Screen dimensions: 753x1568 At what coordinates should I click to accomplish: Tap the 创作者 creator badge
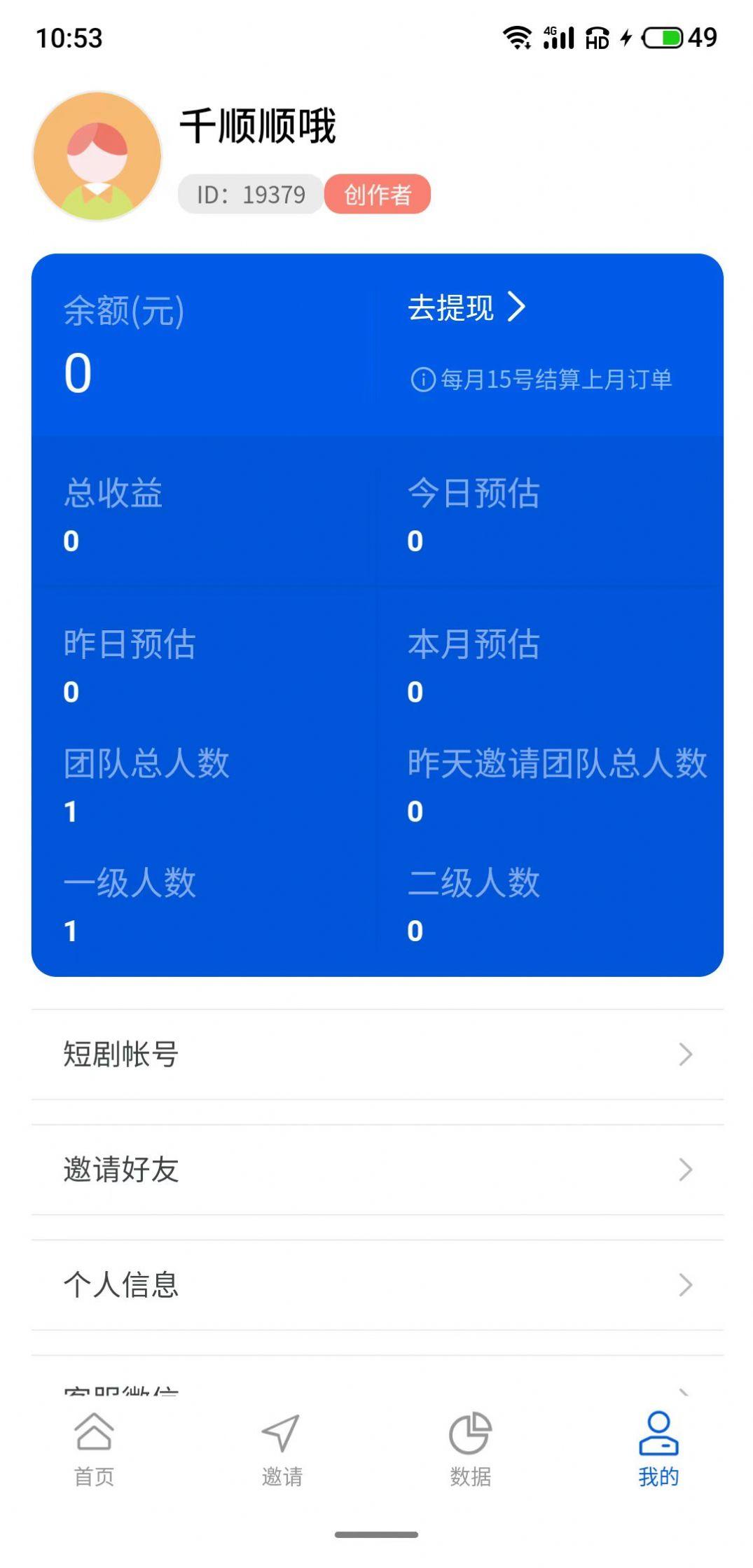coord(379,195)
